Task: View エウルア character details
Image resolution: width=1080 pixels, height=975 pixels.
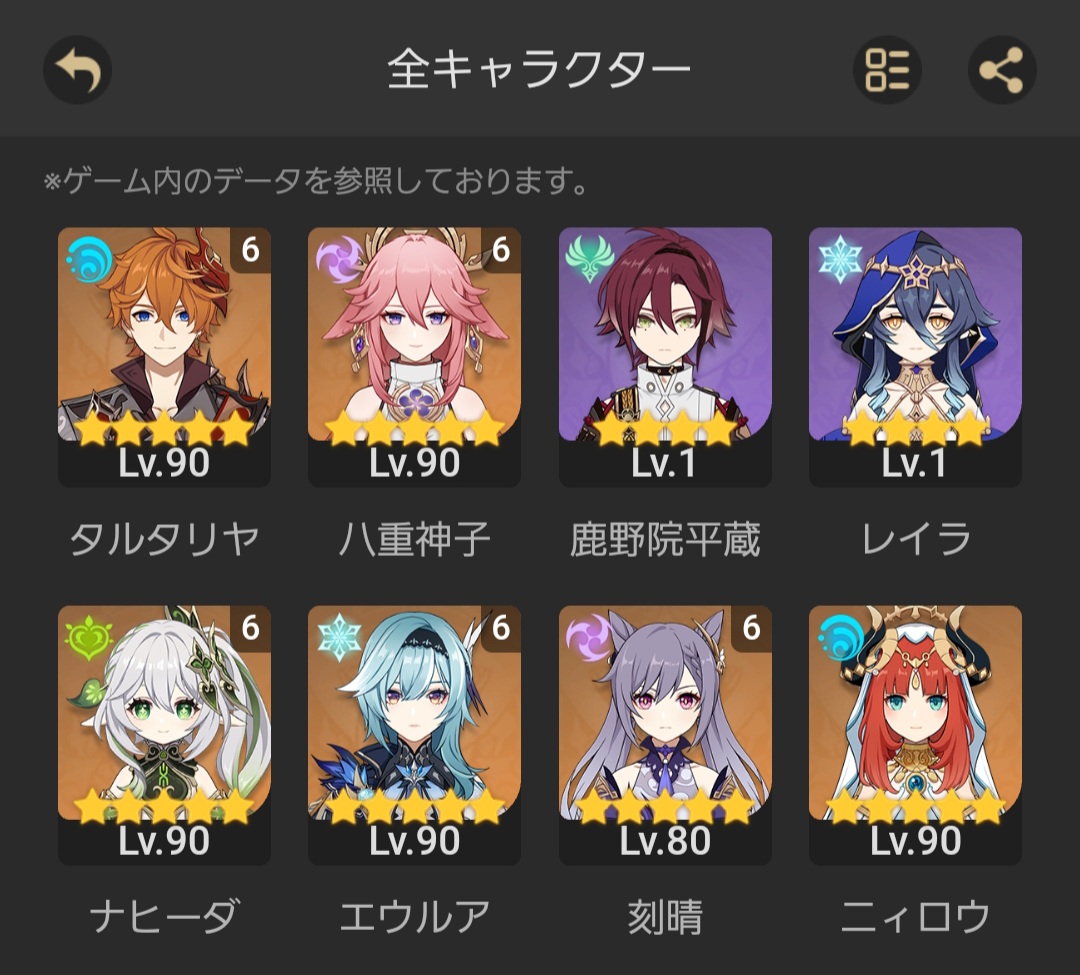Action: tap(414, 735)
